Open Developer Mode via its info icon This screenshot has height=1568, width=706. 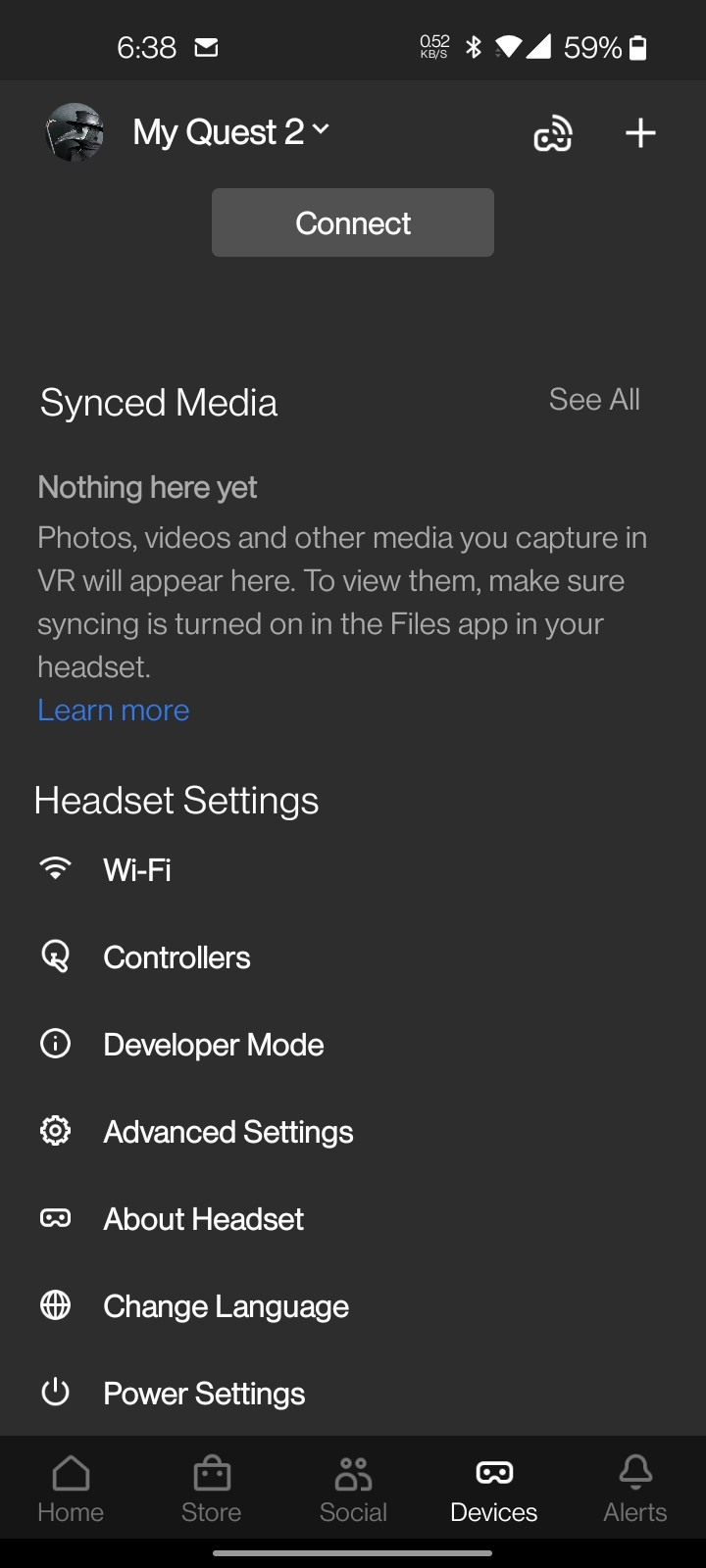click(x=56, y=1044)
